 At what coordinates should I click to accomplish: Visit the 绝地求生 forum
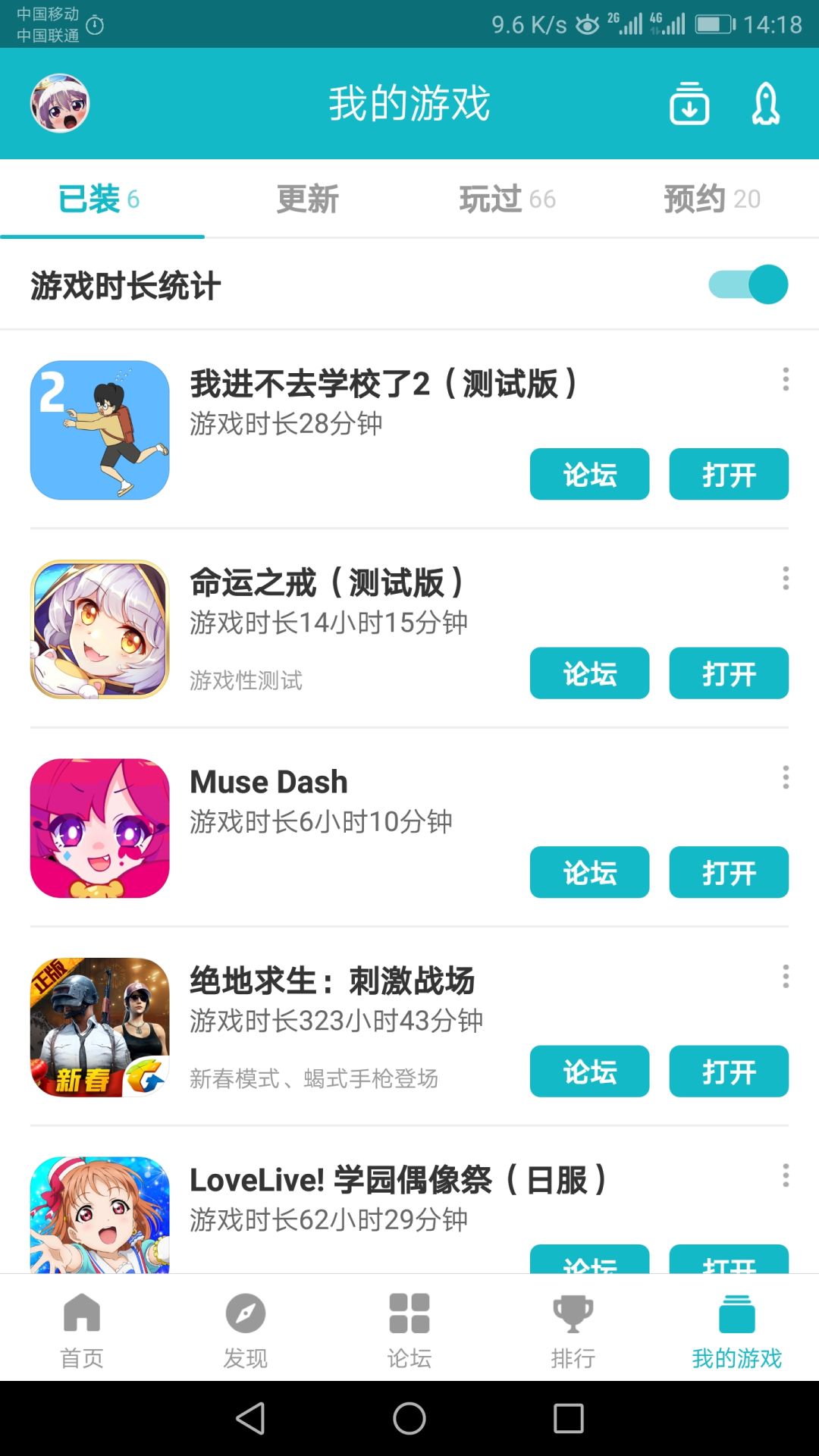(x=589, y=1072)
